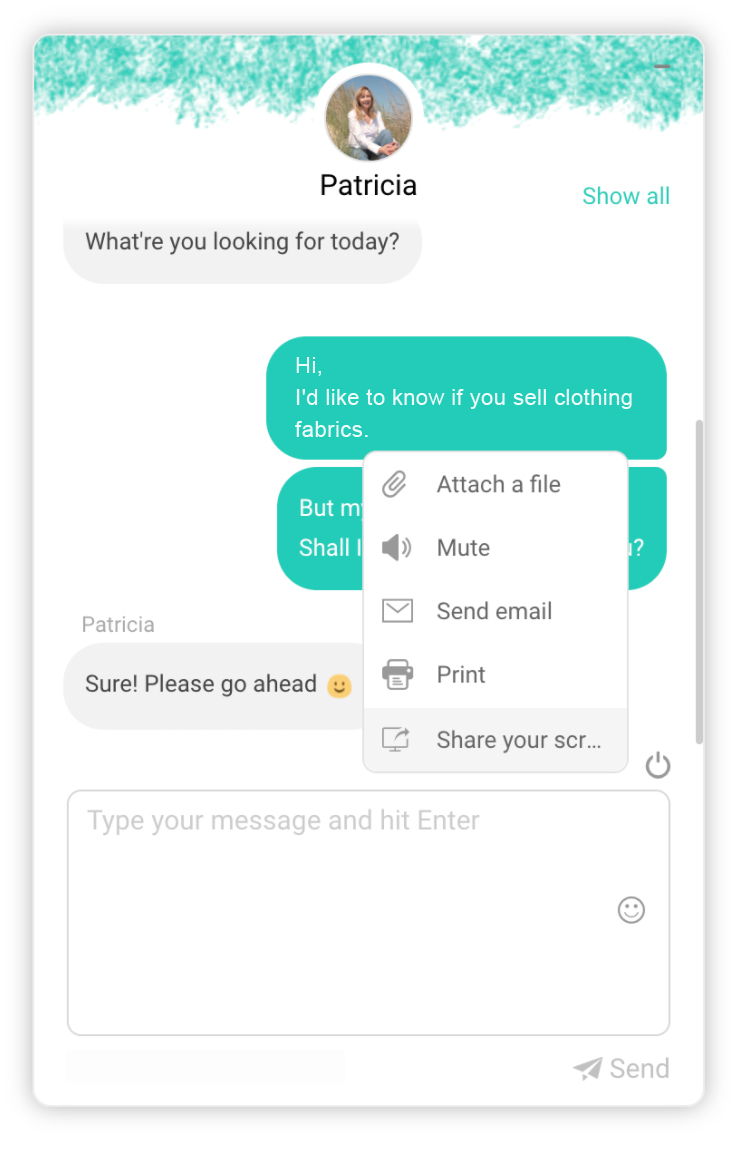Open the emoji picker
The width and height of the screenshot is (736, 1152).
pyautogui.click(x=631, y=910)
